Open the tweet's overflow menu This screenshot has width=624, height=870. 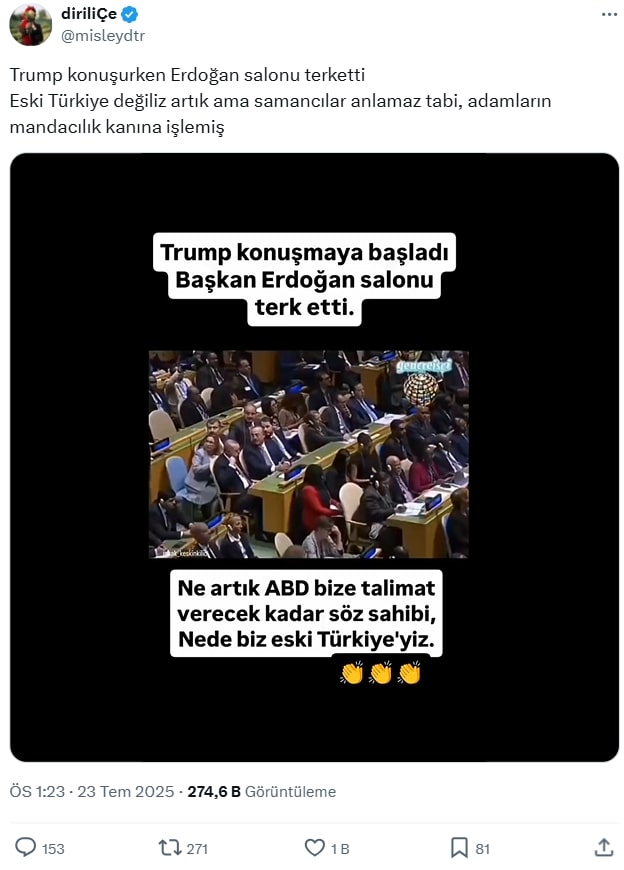608,15
